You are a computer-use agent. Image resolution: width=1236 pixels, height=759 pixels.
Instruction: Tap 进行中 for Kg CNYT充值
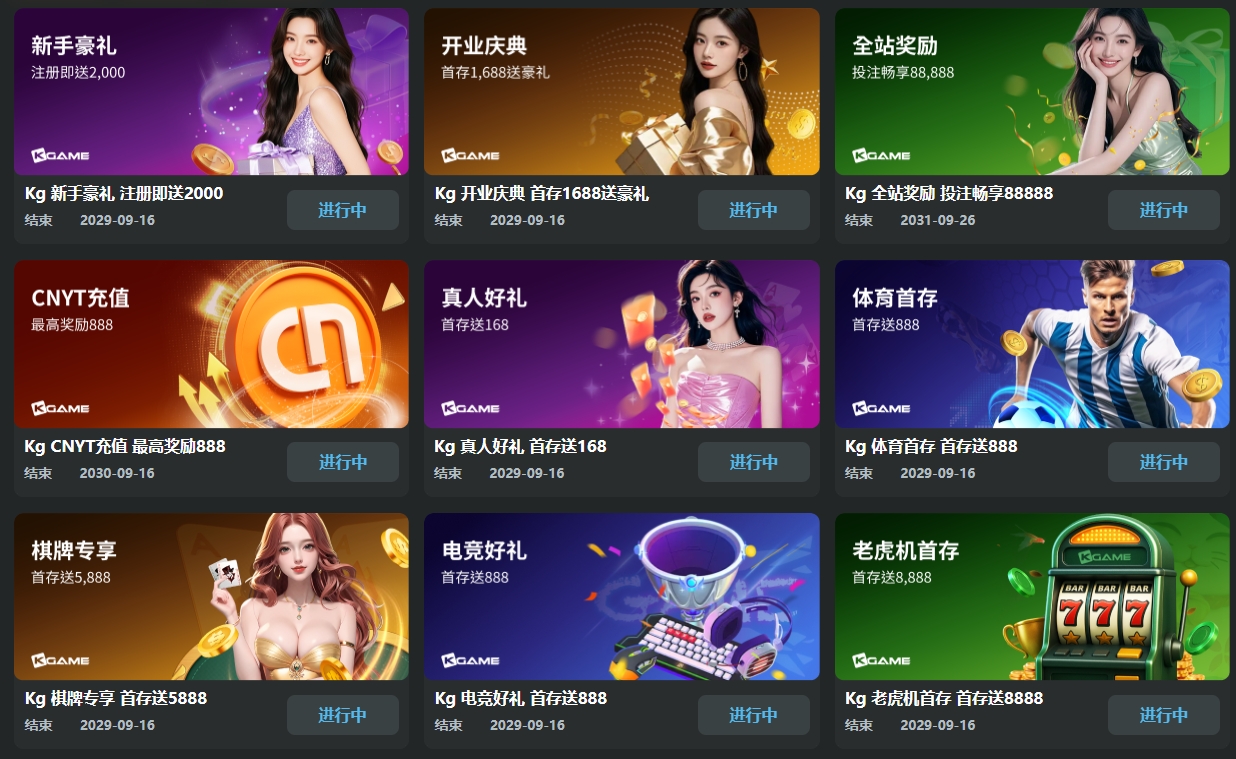[x=343, y=462]
